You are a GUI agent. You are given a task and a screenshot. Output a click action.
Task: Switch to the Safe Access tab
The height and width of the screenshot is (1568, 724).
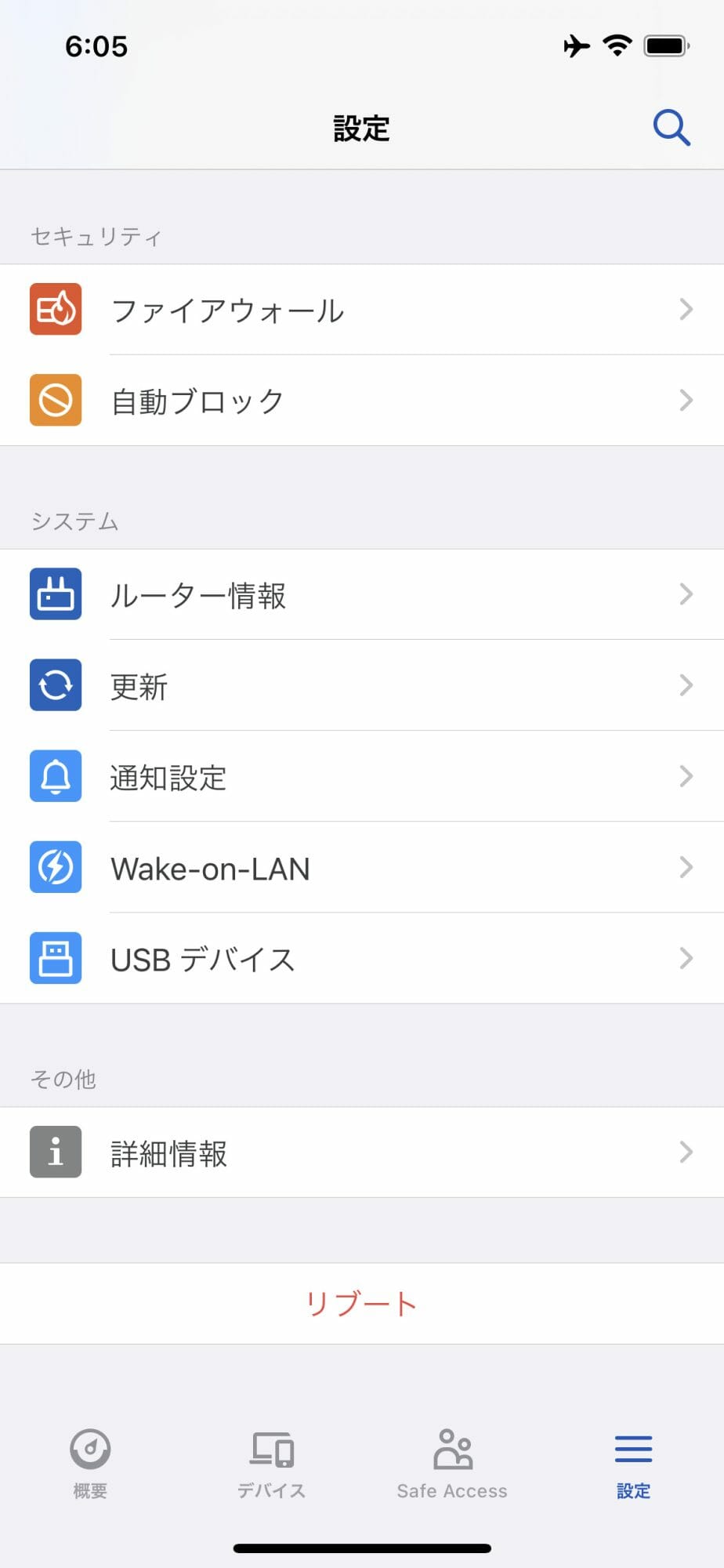tap(452, 1464)
